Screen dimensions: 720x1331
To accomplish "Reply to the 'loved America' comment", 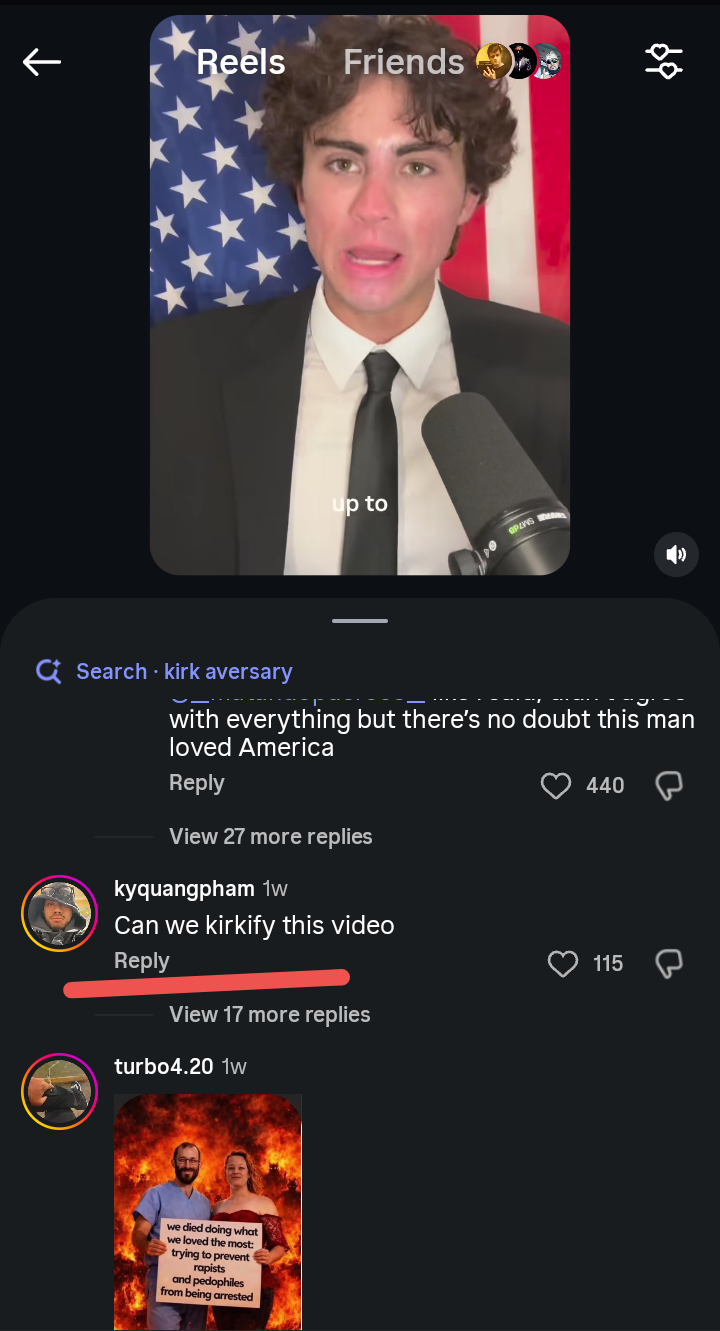I will 197,783.
